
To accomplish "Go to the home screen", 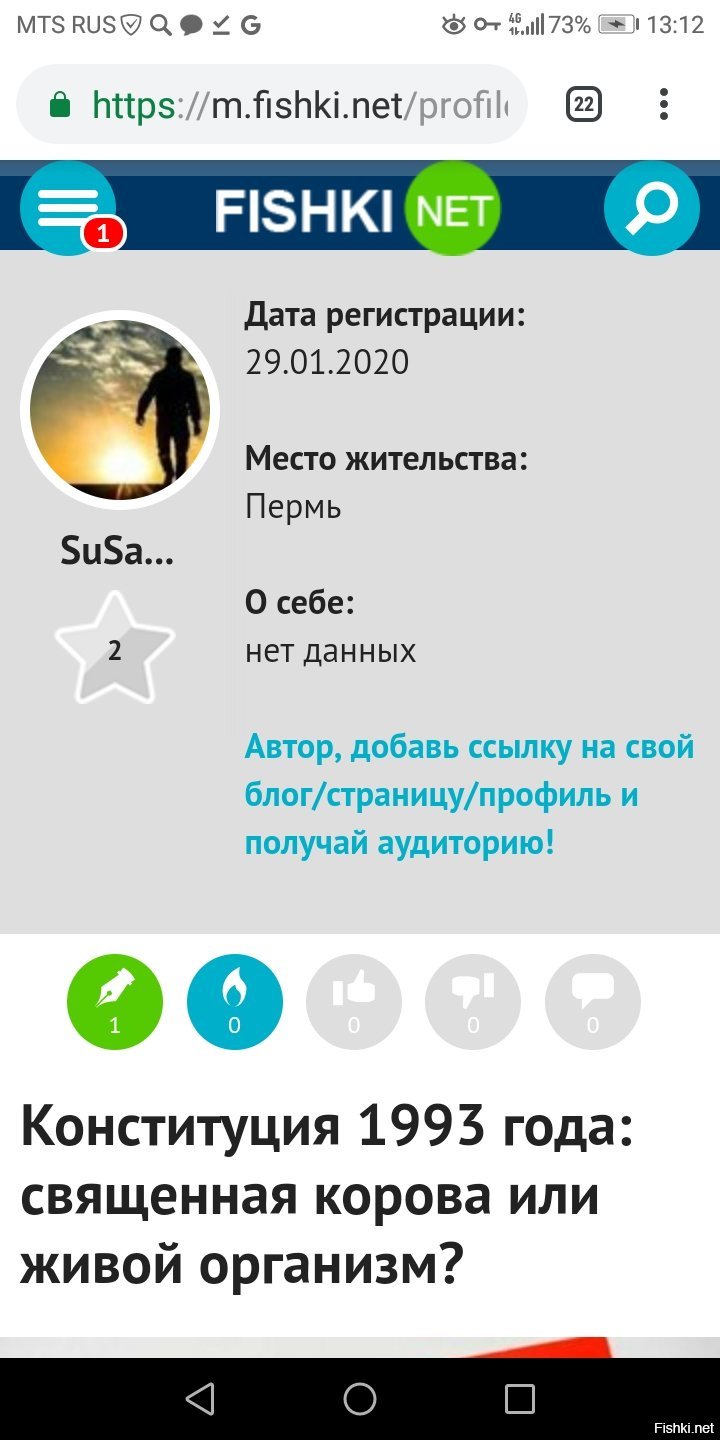I will pos(360,1398).
